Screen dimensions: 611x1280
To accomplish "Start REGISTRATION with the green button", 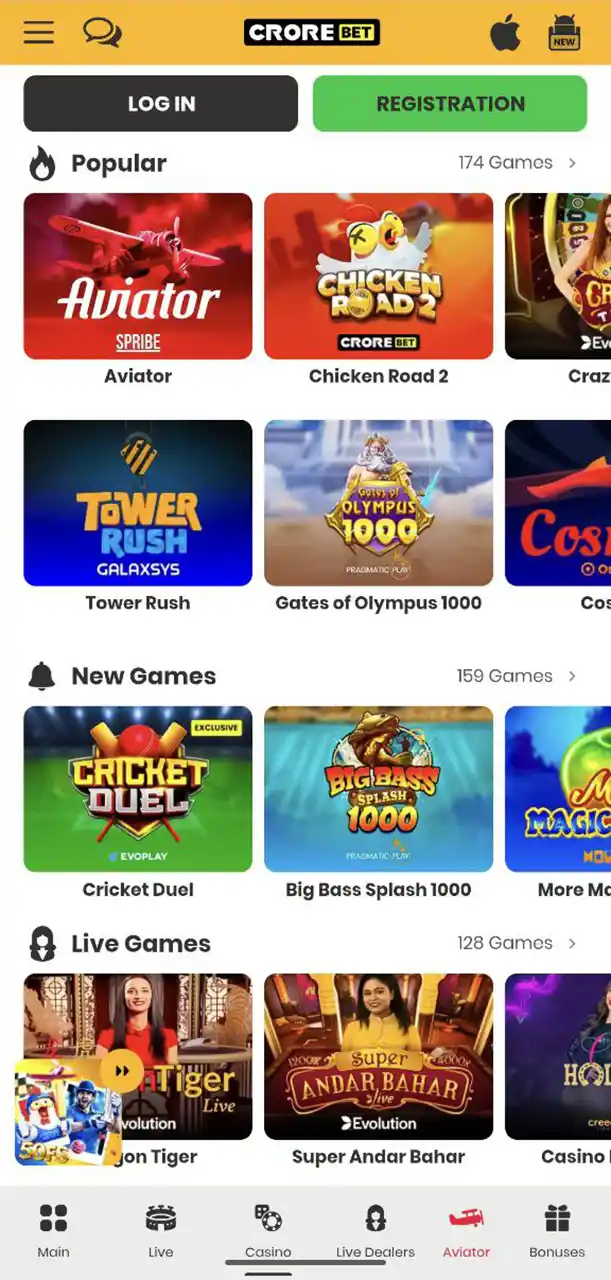I will [x=450, y=104].
